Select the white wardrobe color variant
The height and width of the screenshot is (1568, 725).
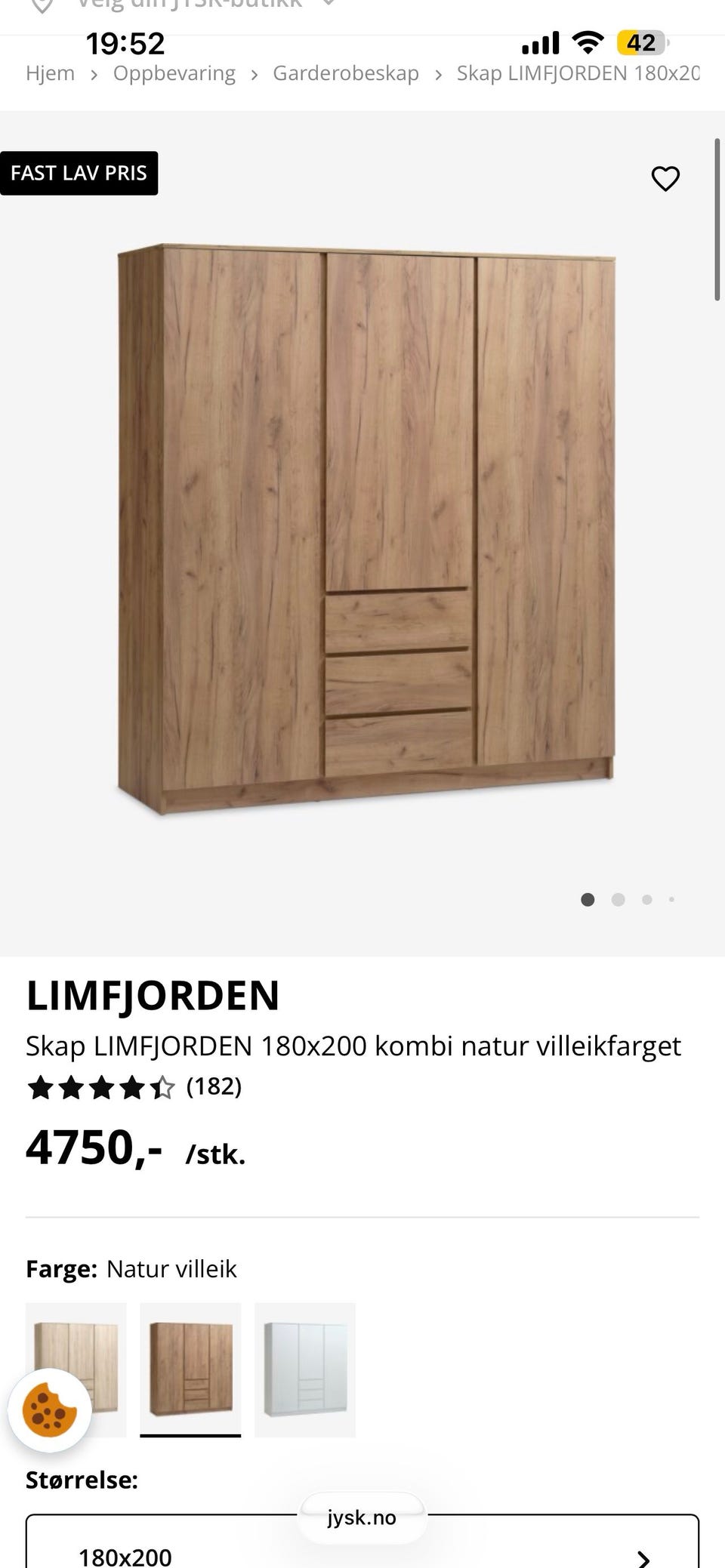click(305, 1369)
